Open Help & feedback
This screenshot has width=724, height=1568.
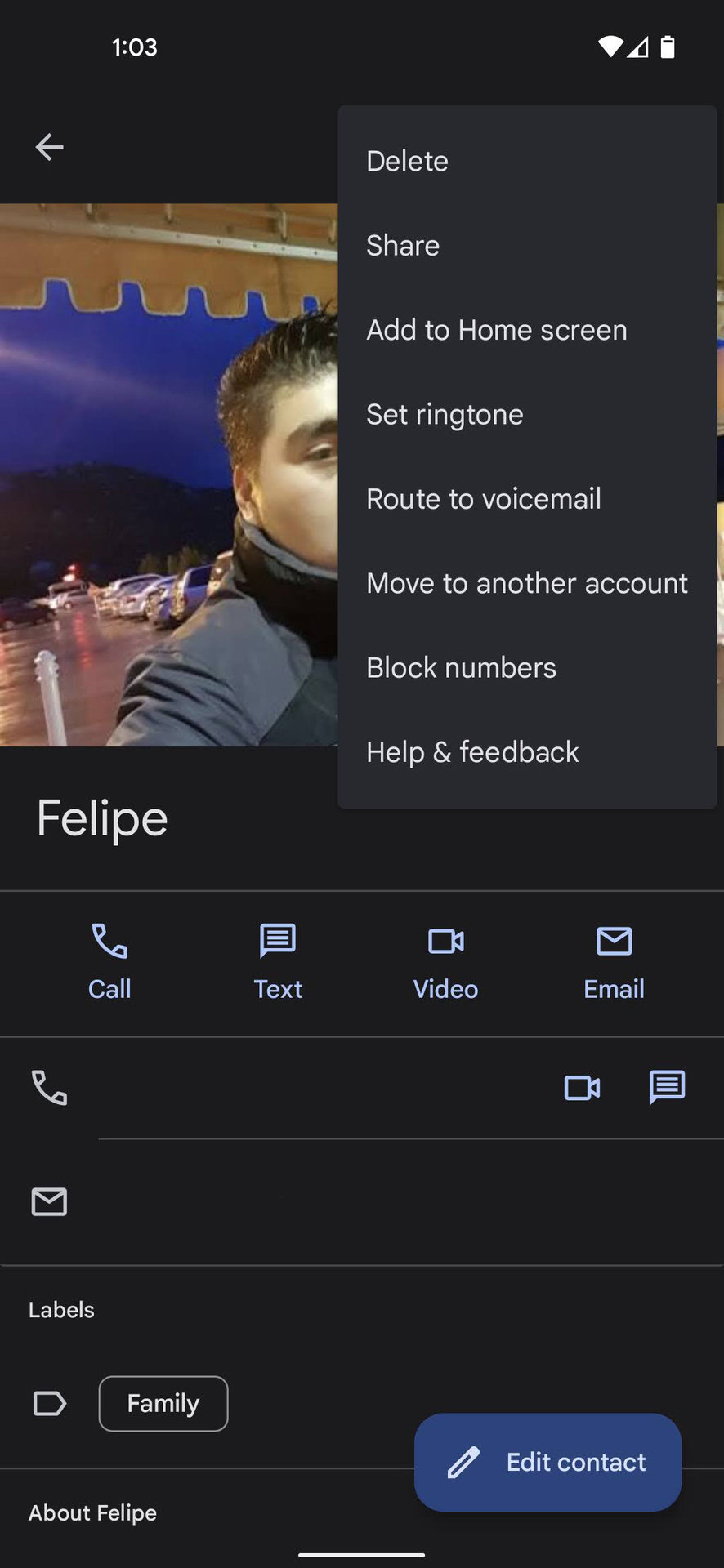[472, 751]
